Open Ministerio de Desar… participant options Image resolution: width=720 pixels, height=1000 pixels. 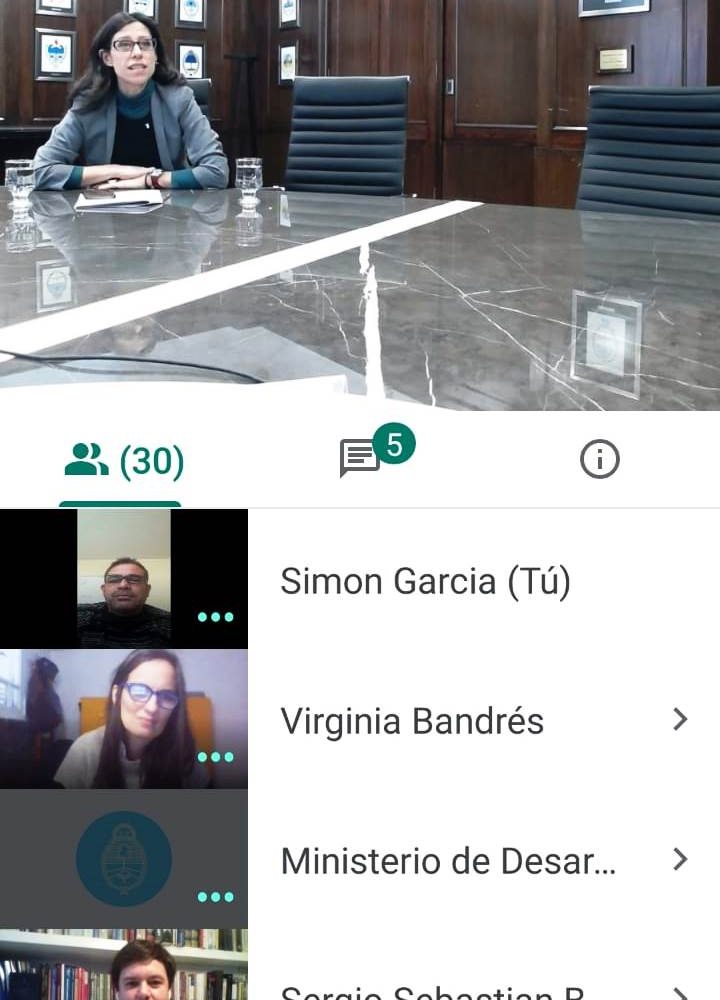(x=680, y=860)
